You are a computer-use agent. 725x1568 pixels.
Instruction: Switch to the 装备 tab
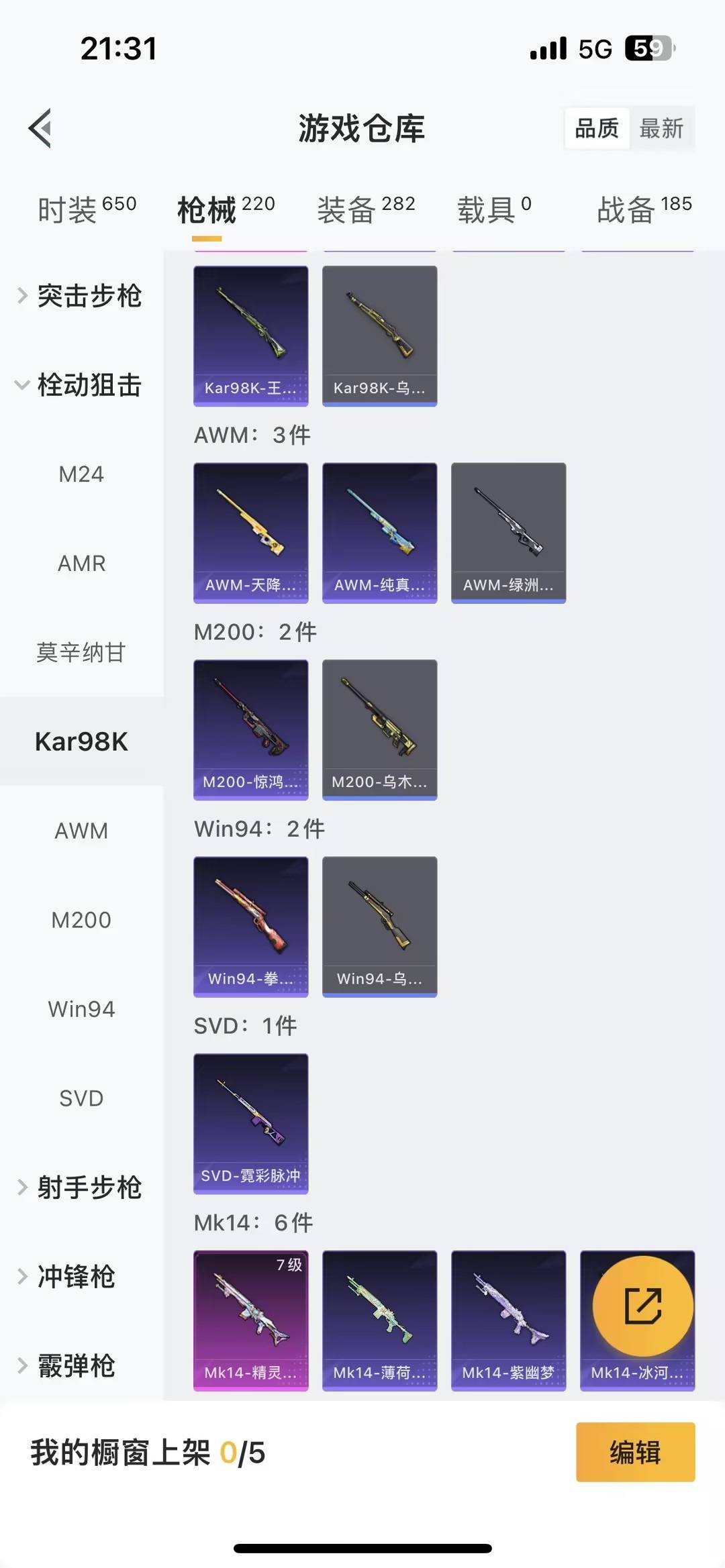click(366, 209)
